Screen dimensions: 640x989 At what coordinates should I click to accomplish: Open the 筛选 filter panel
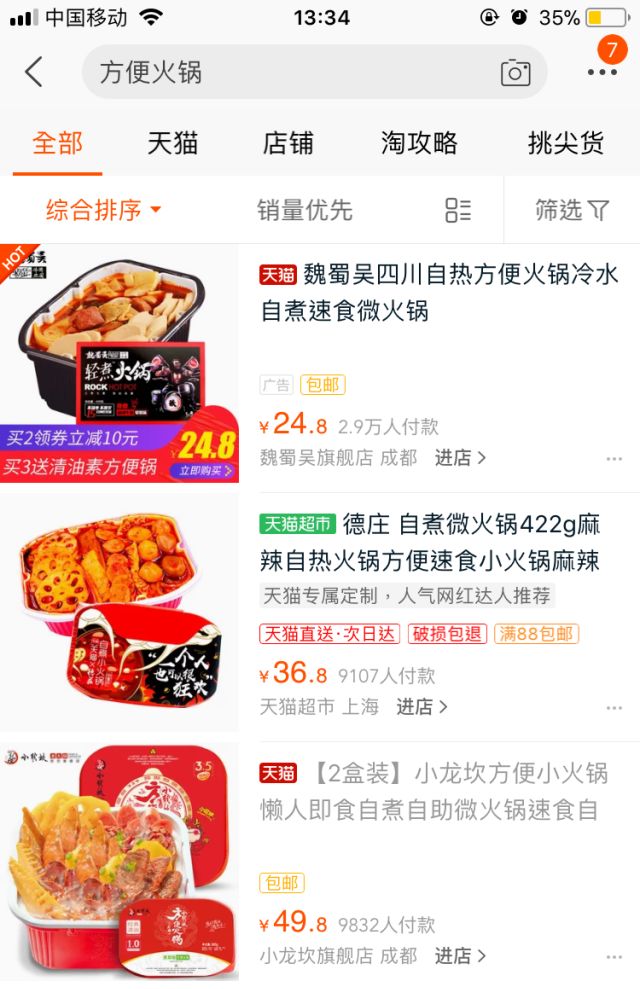point(571,210)
